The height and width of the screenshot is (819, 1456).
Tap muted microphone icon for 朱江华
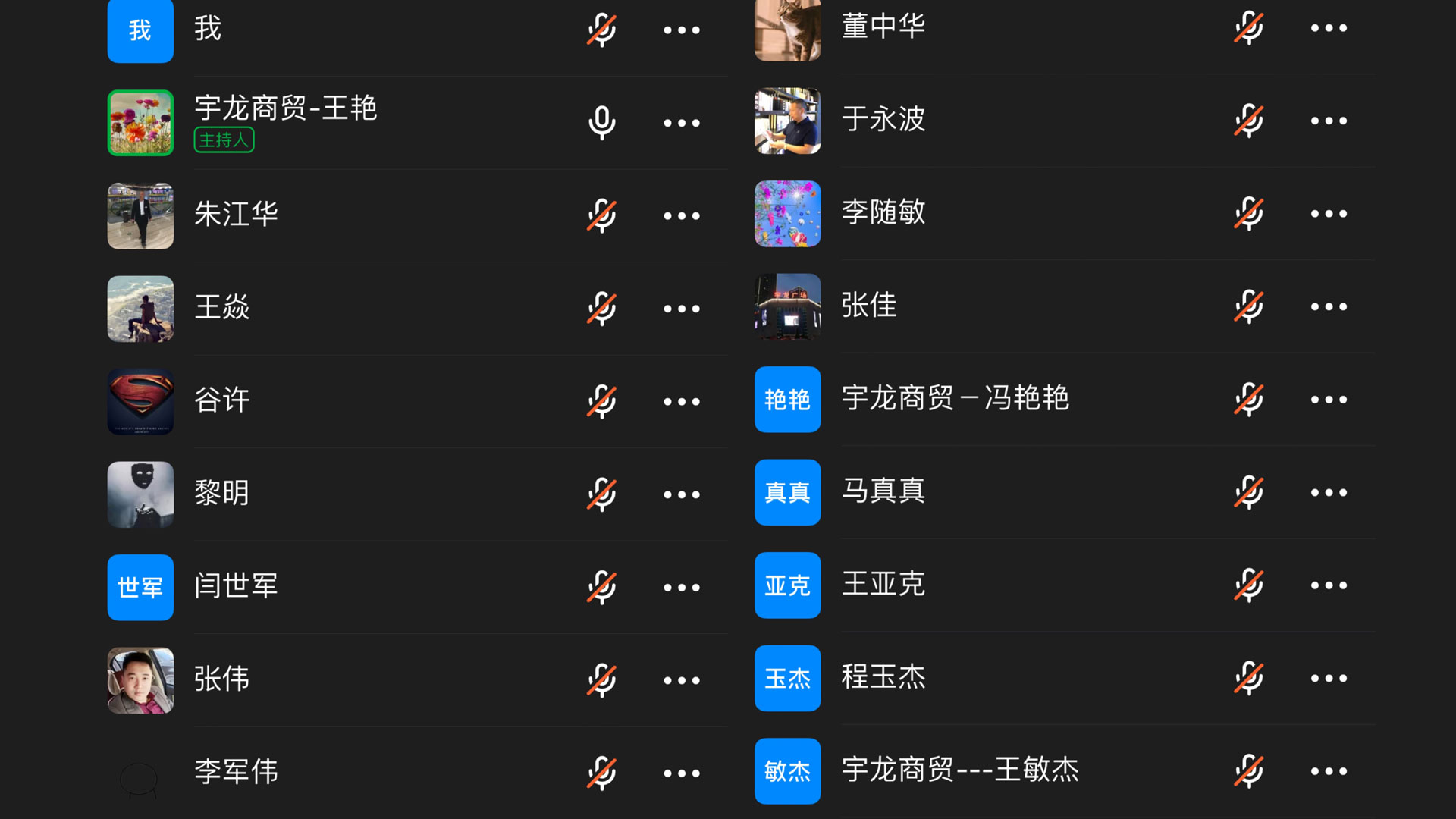pyautogui.click(x=601, y=216)
